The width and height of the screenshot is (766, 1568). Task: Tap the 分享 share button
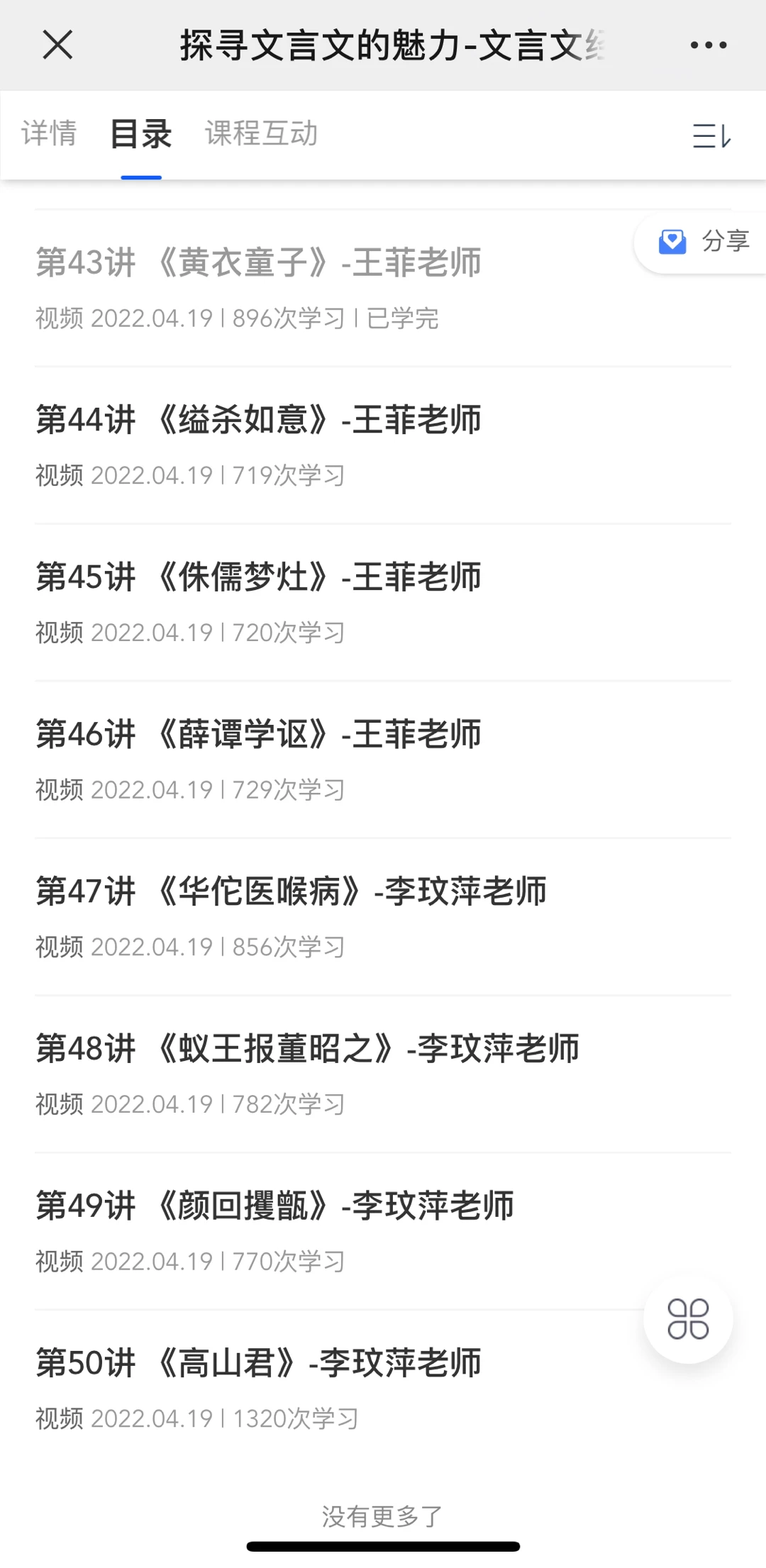tap(702, 242)
